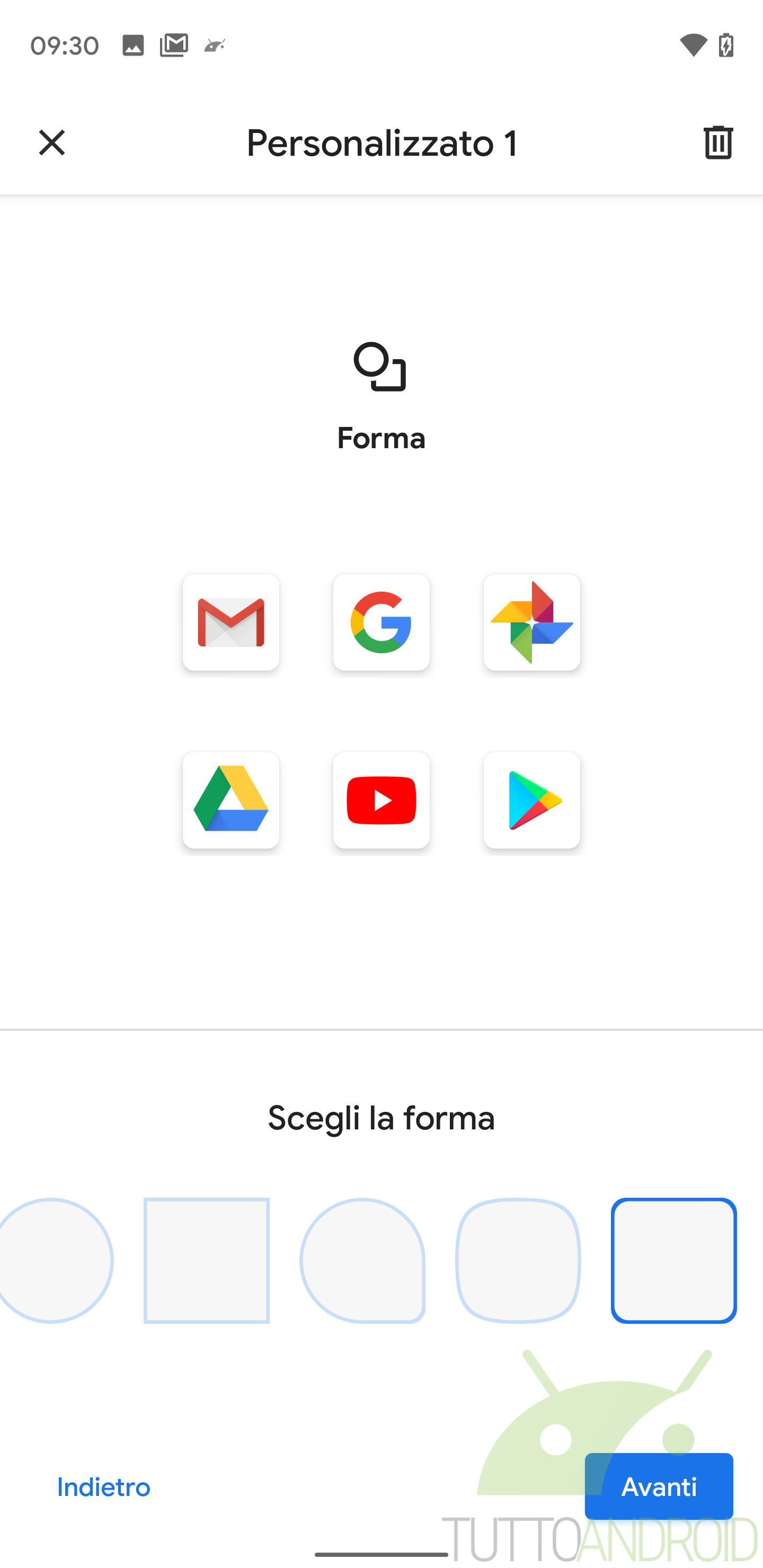Select the circle icon shape
Screen dimensions: 763x1568
coord(54,1261)
